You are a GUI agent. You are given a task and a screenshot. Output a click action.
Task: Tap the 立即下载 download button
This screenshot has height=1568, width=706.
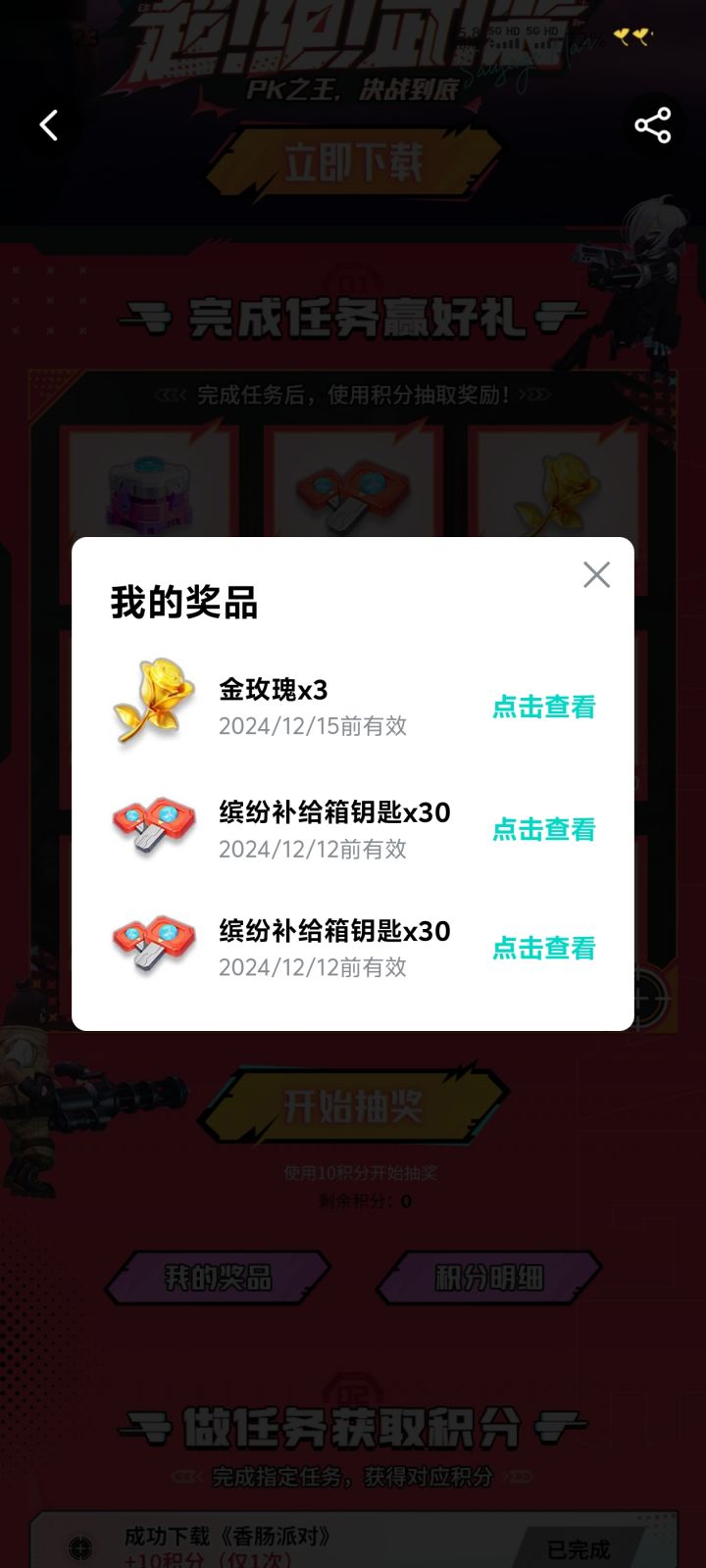tap(353, 158)
